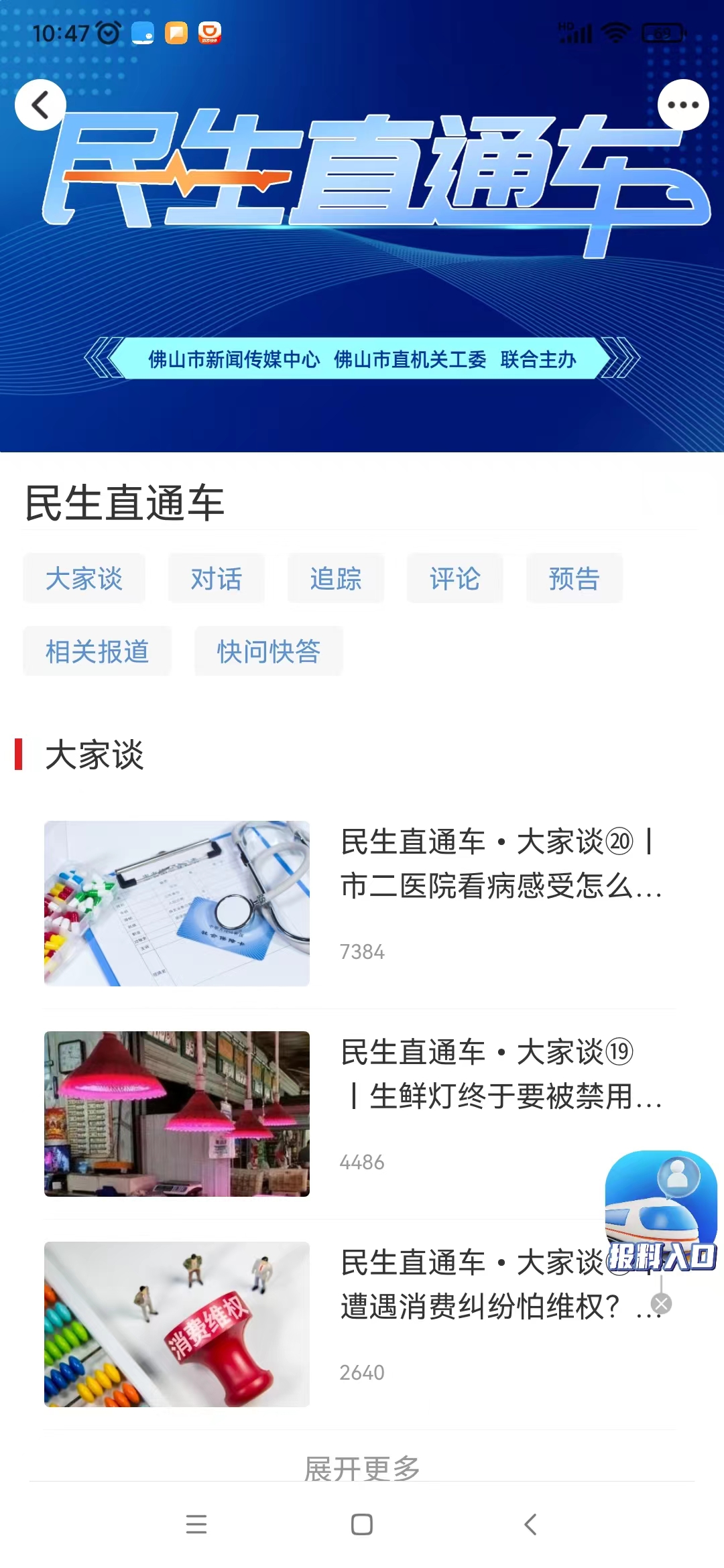Open the 大家谈⑲ article about 生鲜灯

point(499,1075)
